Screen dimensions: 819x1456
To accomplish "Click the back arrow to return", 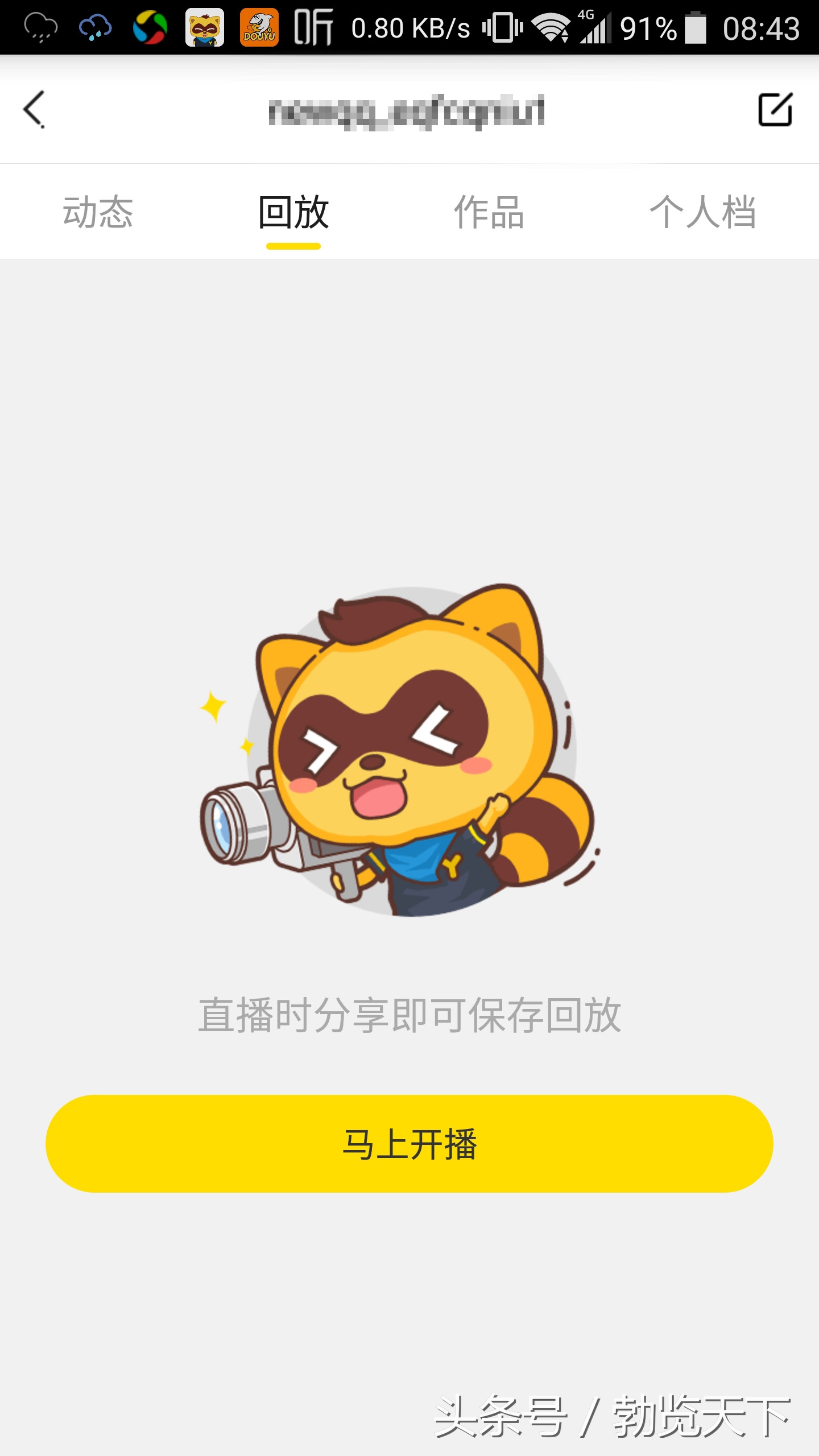I will pos(34,111).
